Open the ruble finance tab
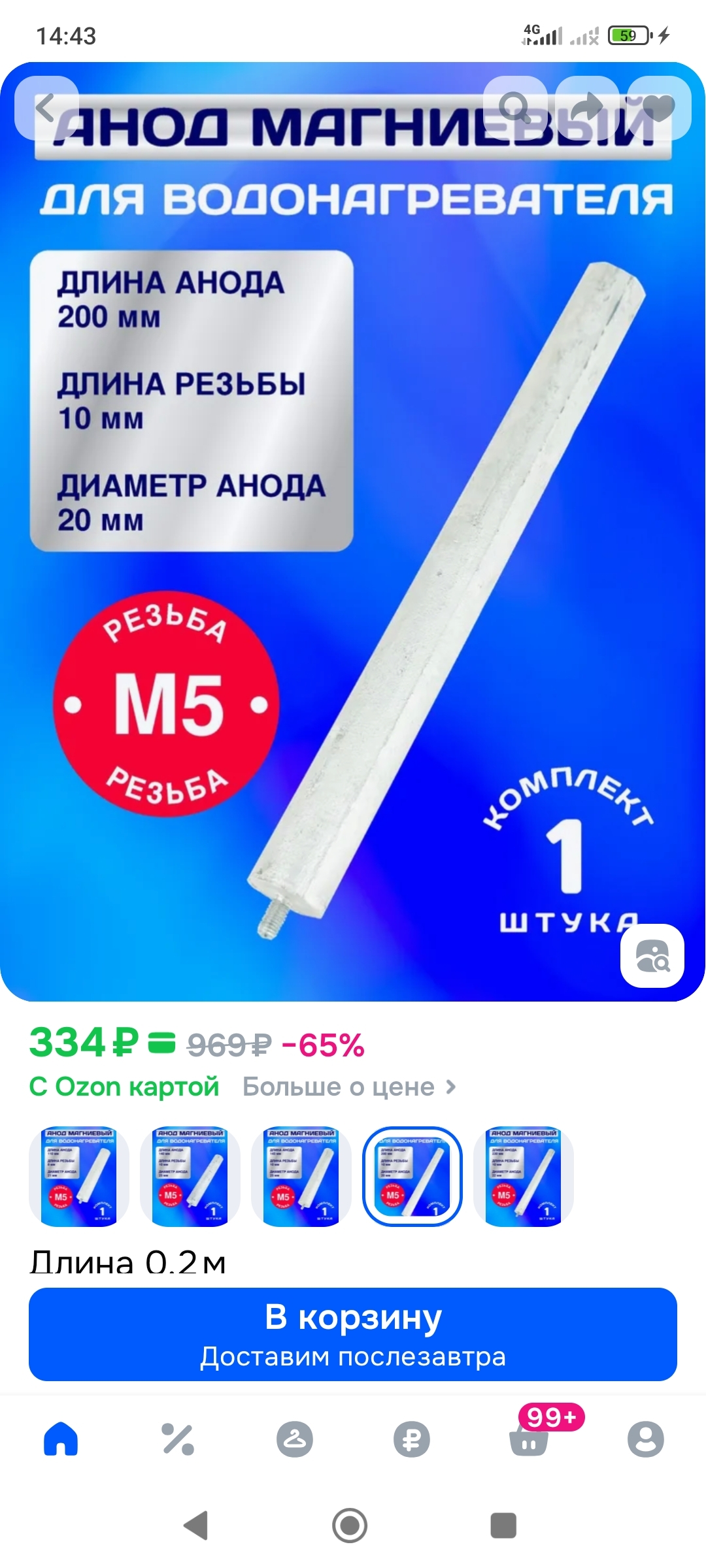Viewport: 706px width, 1568px height. [x=412, y=1439]
